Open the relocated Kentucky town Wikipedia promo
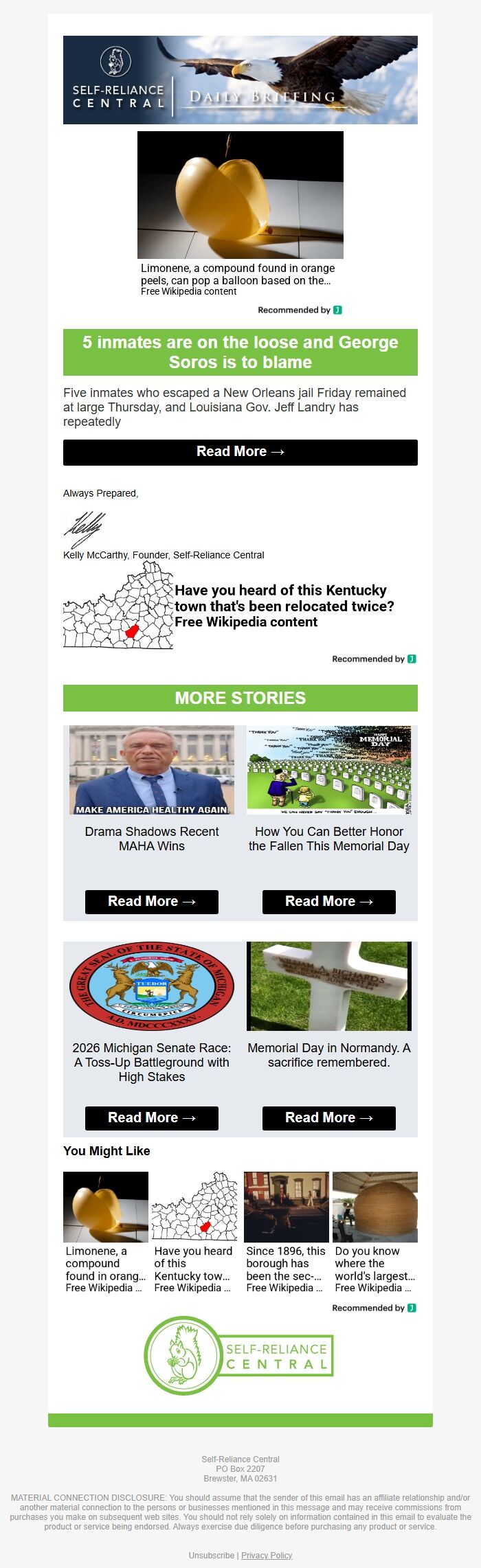The image size is (481, 1568). click(283, 606)
